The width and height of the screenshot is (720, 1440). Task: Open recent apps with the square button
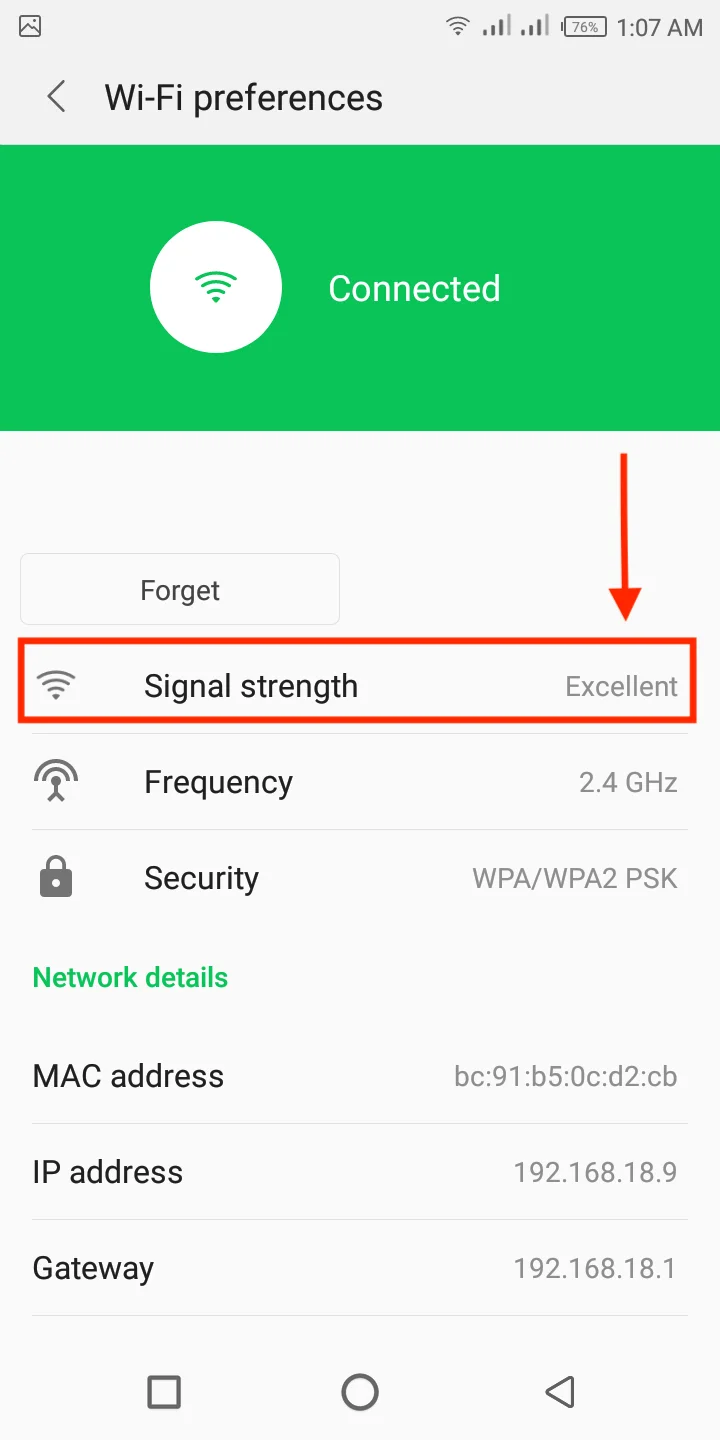164,1391
